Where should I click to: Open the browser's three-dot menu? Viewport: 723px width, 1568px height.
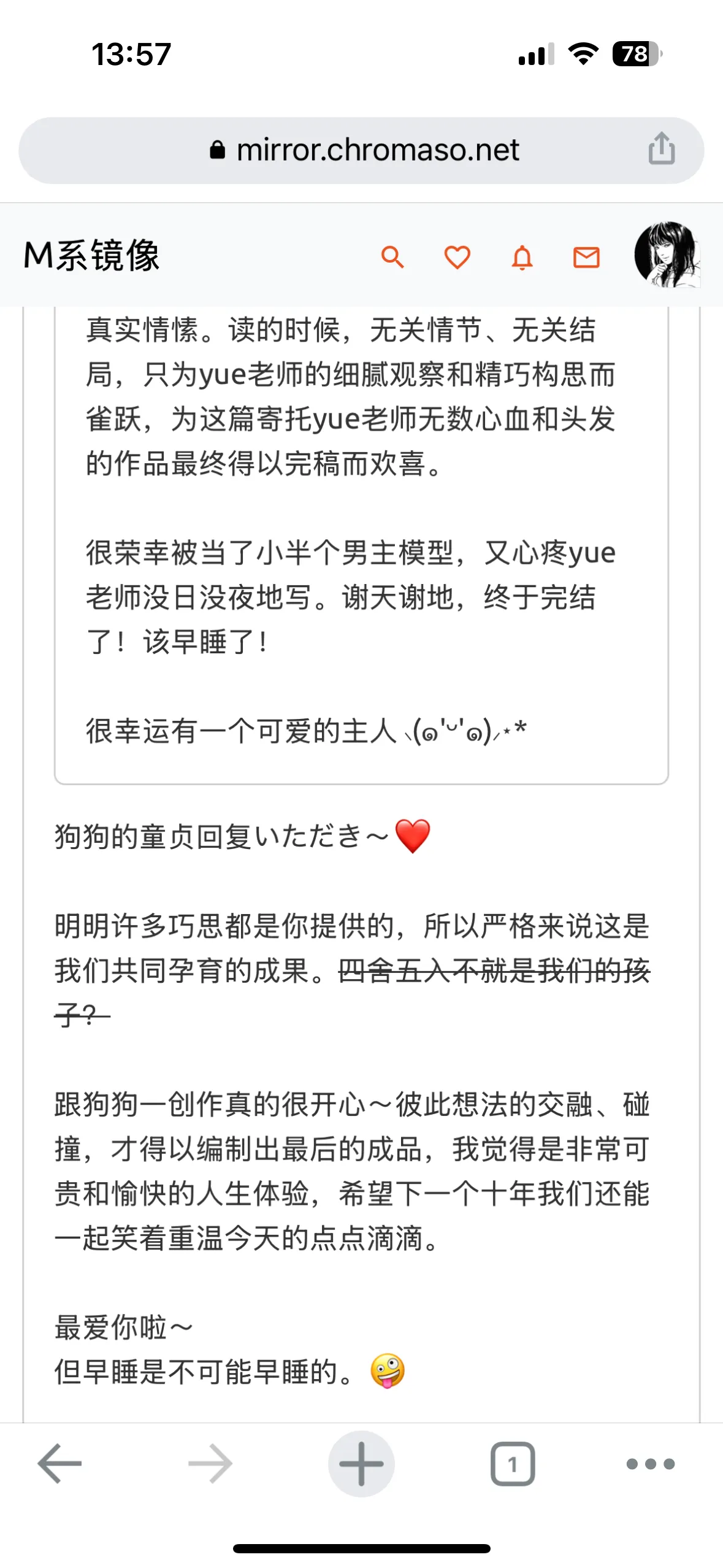click(650, 1464)
